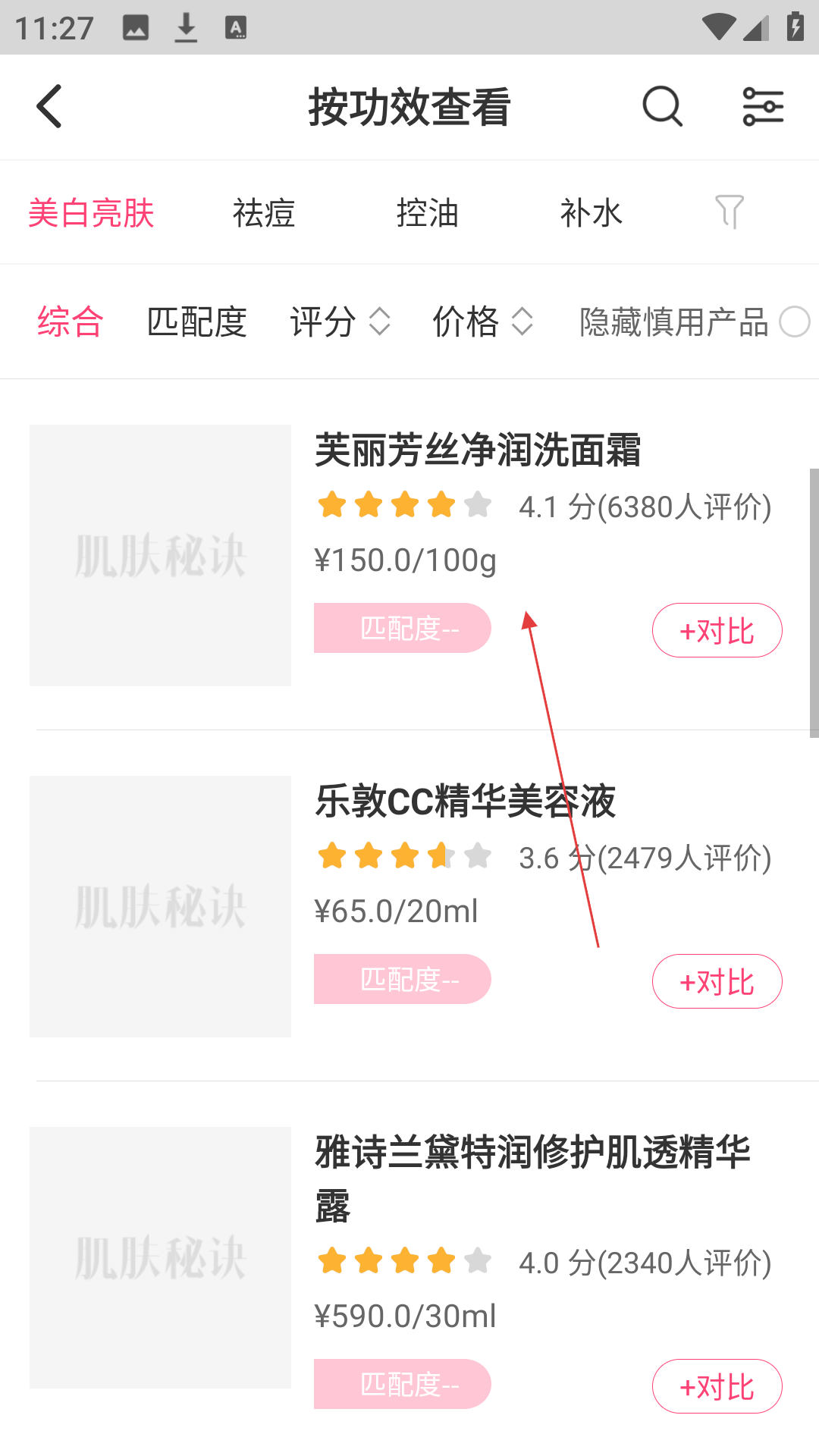819x1456 pixels.
Task: Sort the list by 评分
Action: (340, 322)
